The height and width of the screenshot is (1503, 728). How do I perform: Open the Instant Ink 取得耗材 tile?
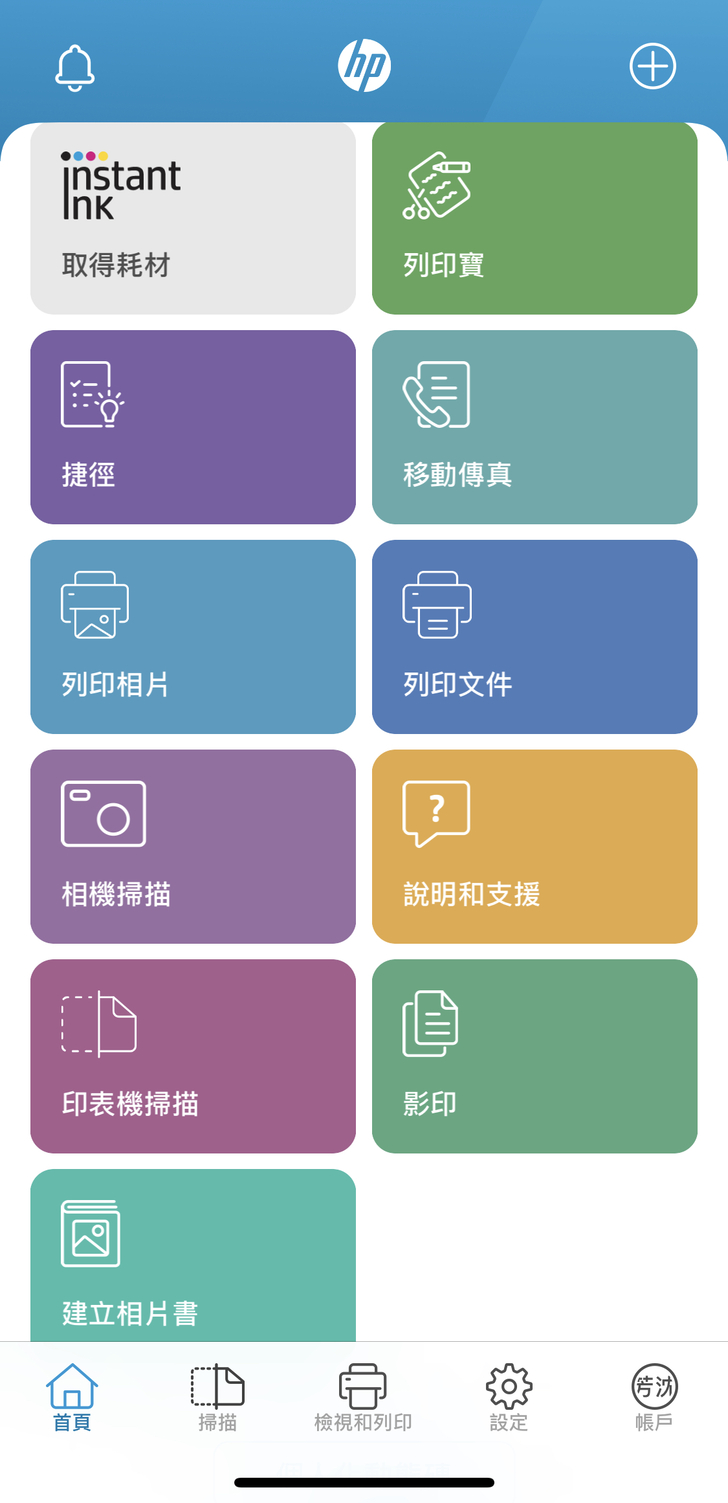193,219
